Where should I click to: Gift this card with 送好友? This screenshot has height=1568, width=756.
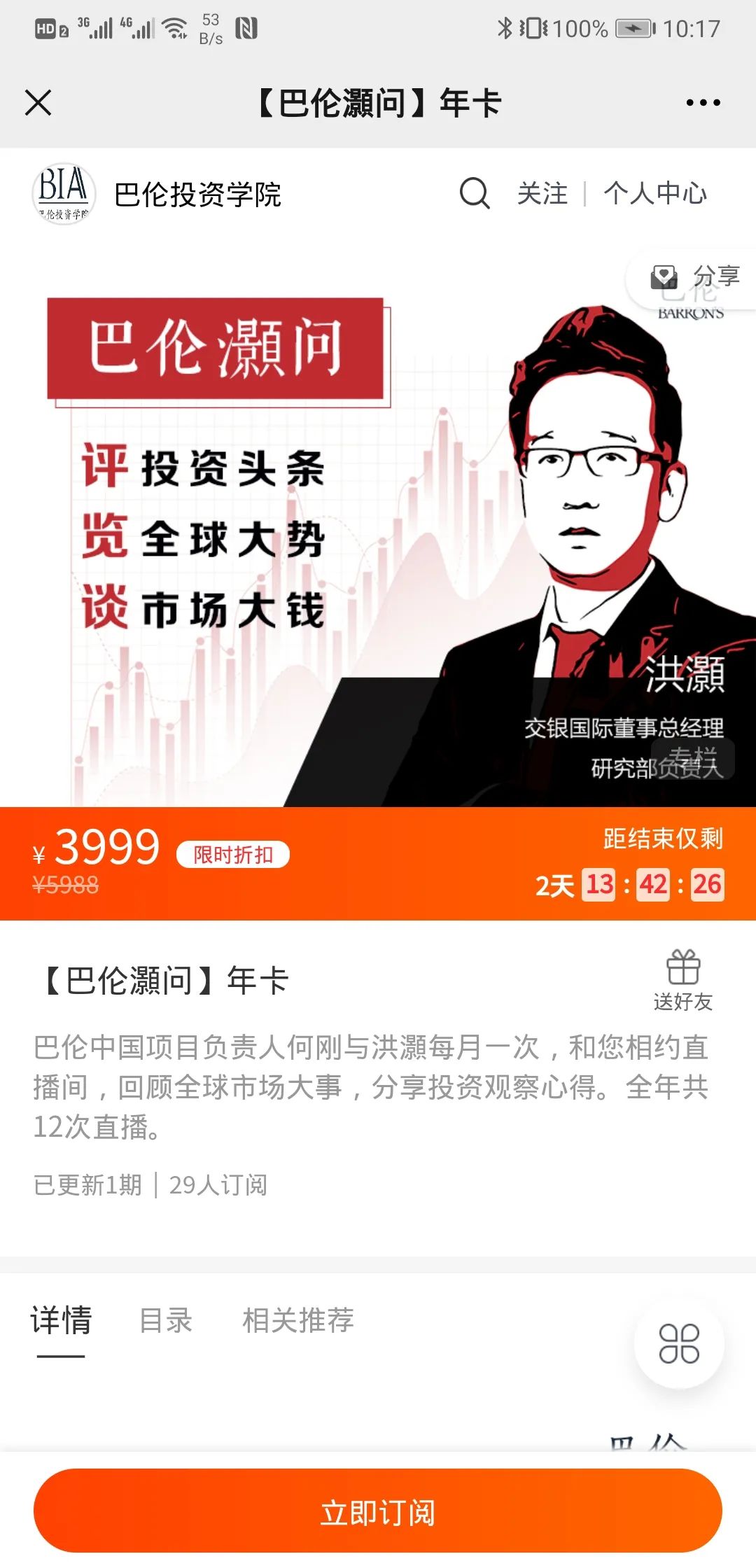pyautogui.click(x=682, y=980)
